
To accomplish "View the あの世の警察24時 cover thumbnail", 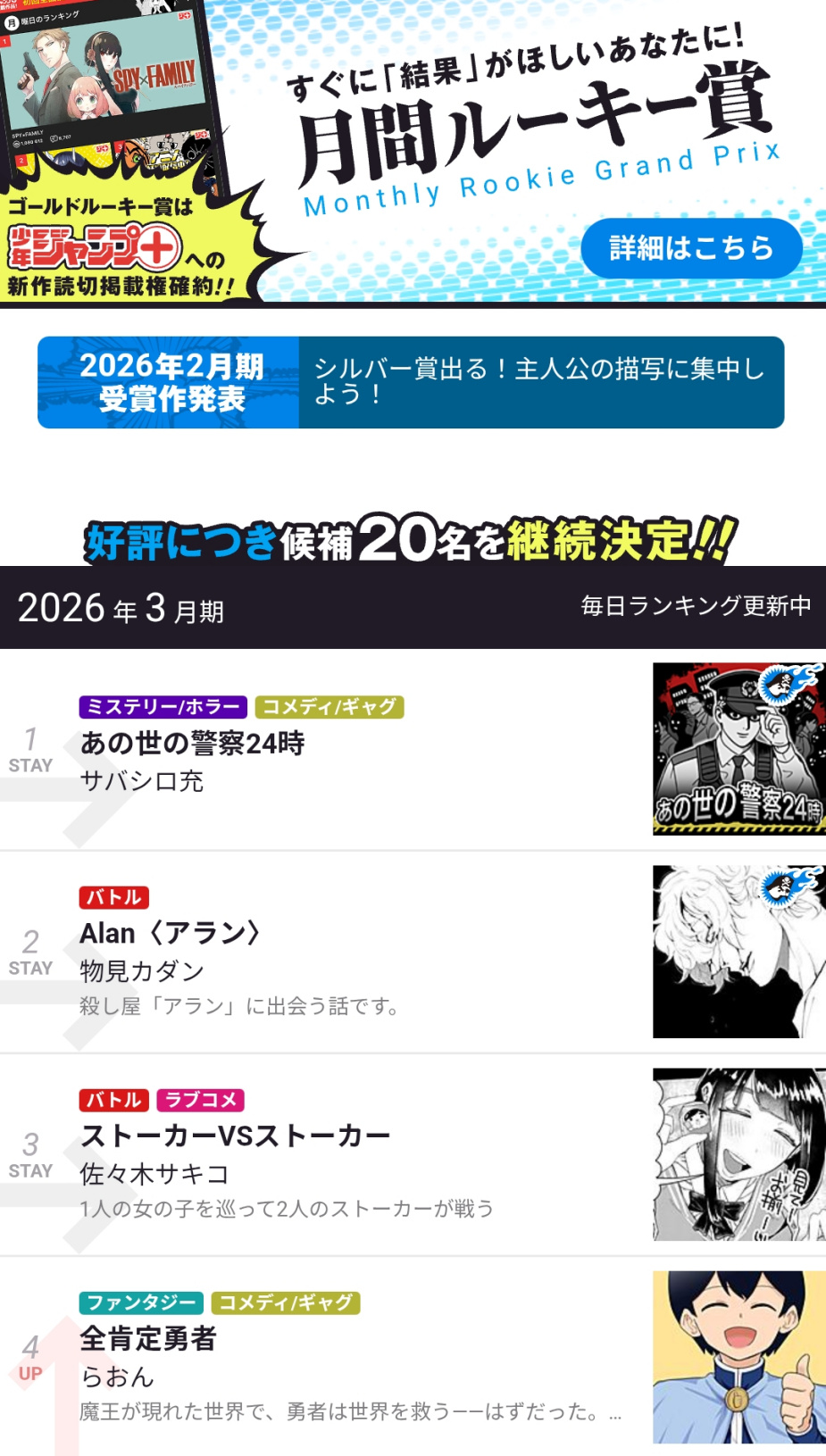I will coord(738,749).
